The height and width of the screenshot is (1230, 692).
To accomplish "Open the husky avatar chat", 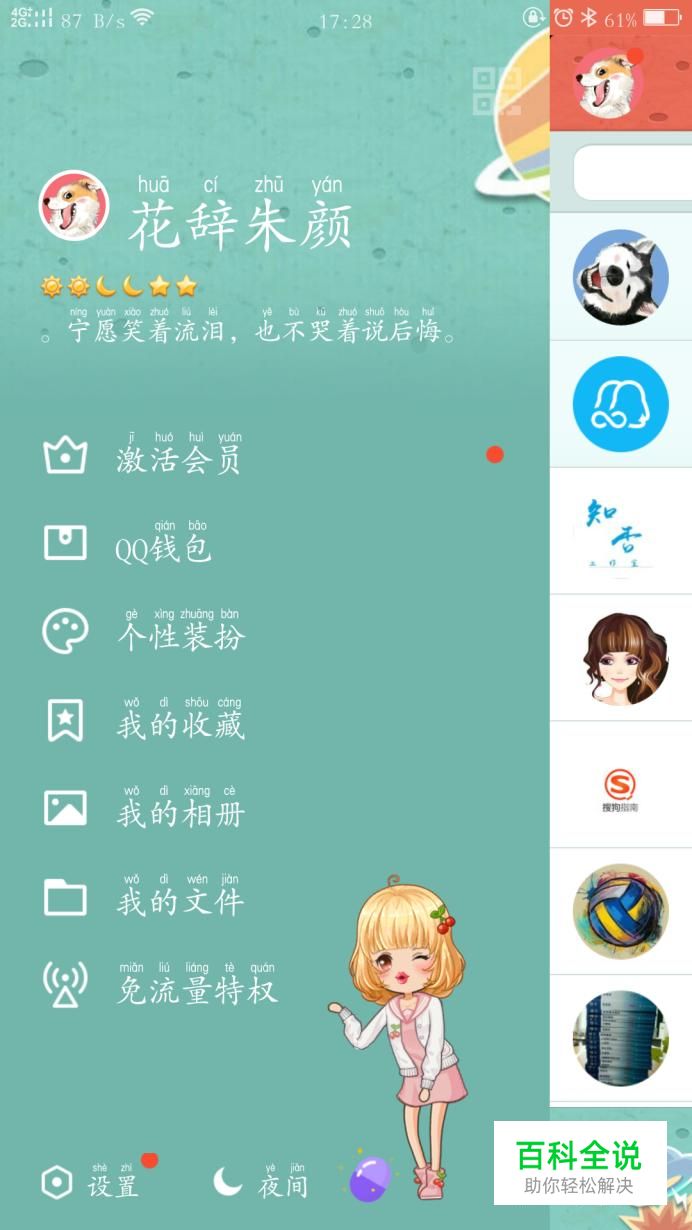I will (620, 277).
